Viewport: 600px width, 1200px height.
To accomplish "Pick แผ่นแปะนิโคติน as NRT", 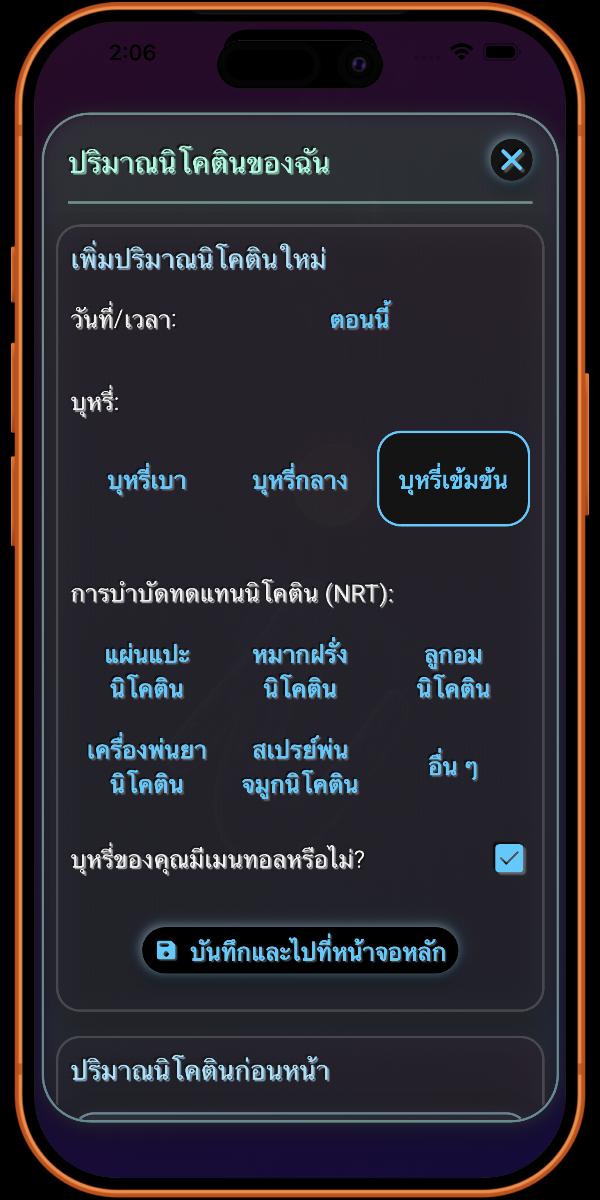I will (x=147, y=671).
